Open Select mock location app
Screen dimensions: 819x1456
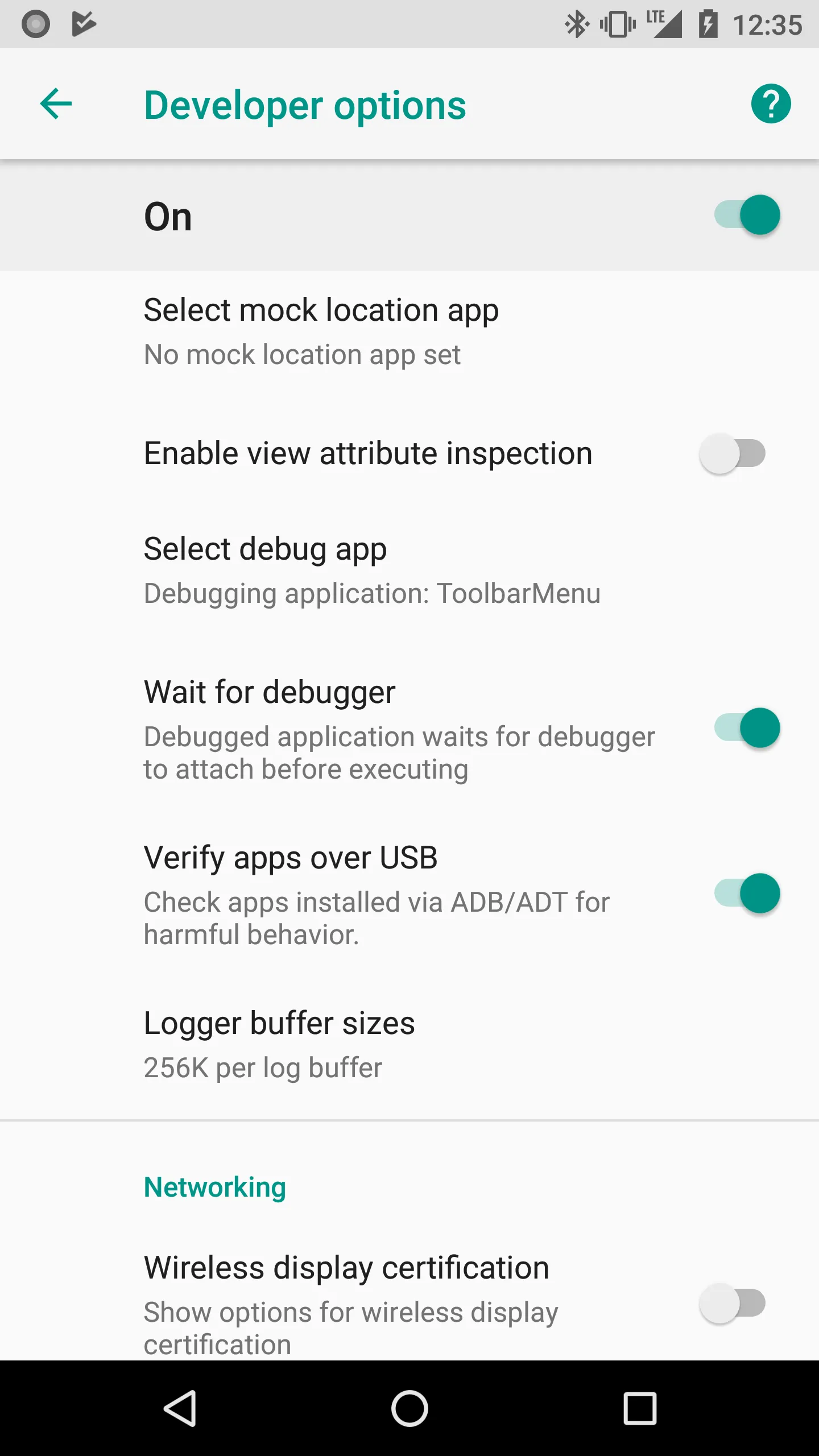(321, 332)
